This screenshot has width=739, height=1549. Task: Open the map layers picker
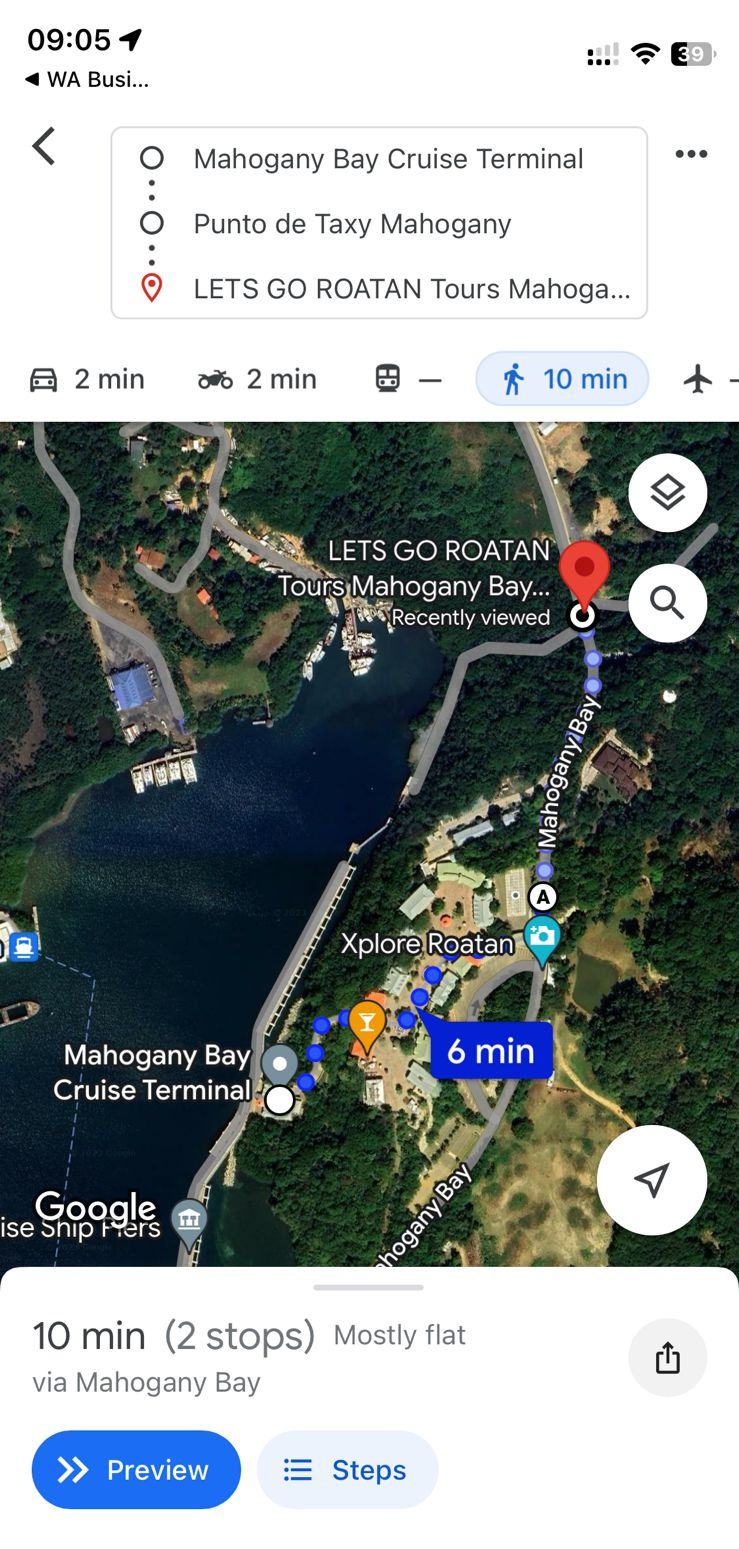[x=667, y=492]
